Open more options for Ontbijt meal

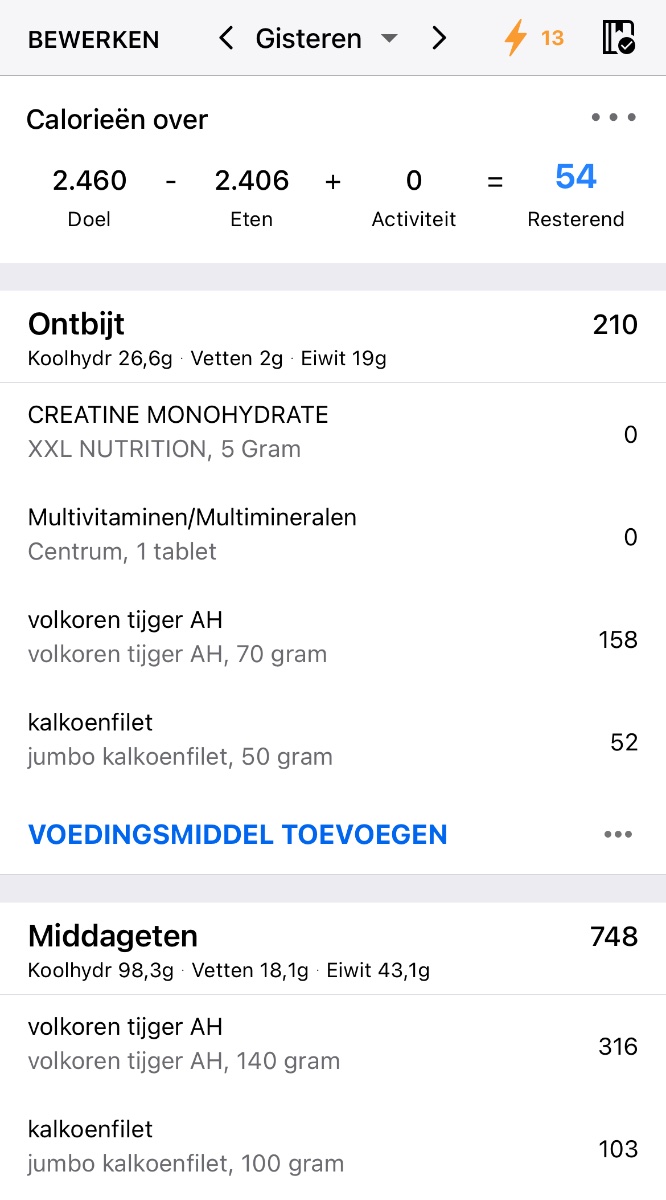point(618,834)
